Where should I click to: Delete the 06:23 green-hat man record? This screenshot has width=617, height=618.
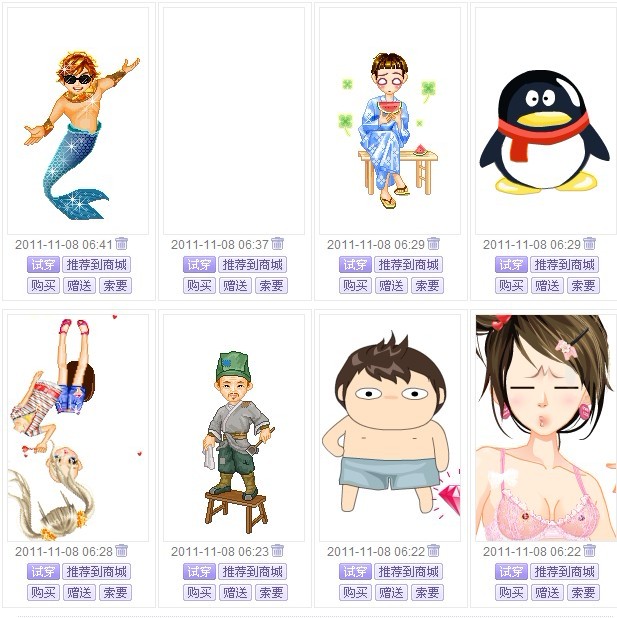(278, 550)
